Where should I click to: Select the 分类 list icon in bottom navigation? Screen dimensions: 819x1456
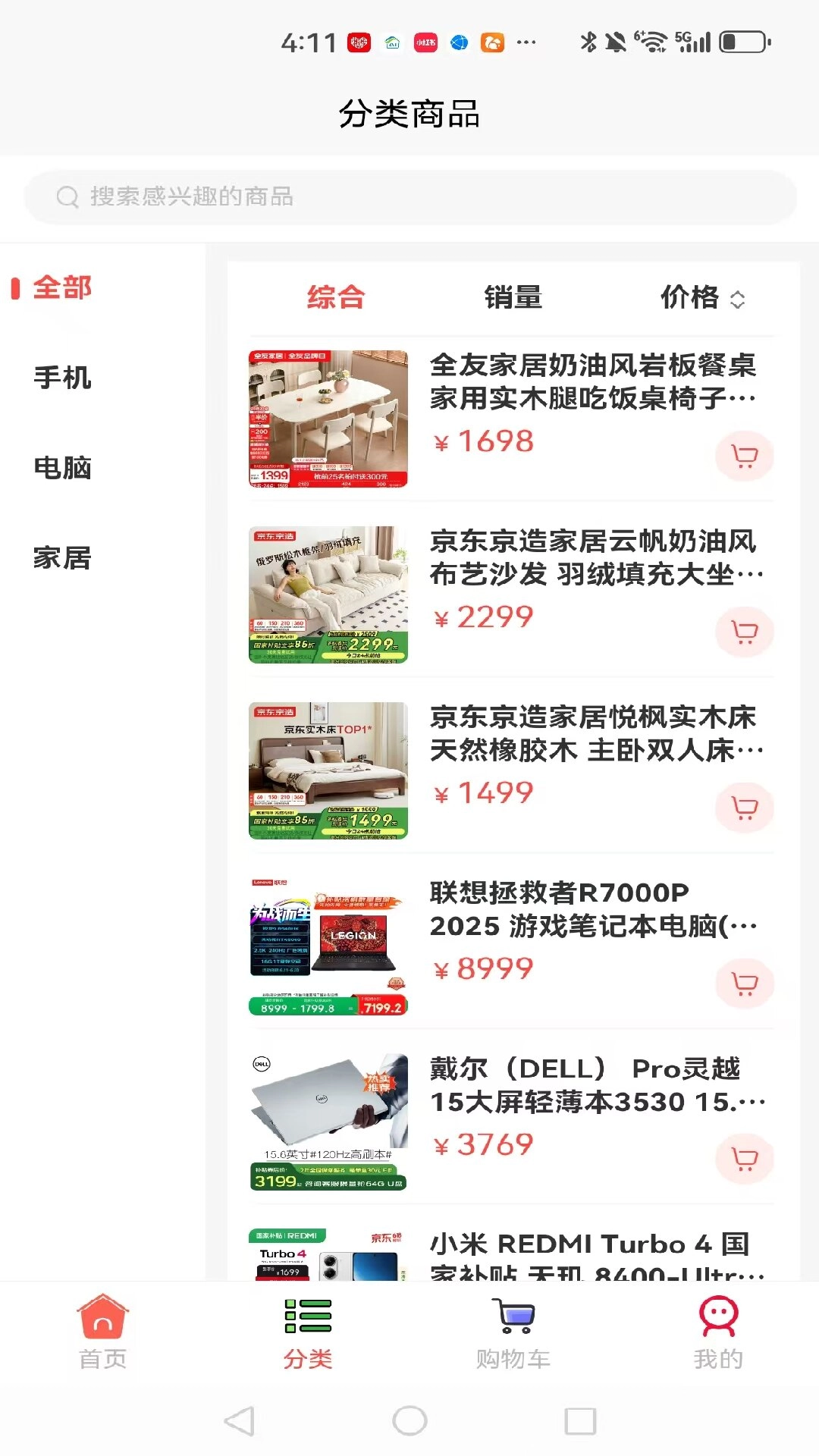pos(307,1314)
